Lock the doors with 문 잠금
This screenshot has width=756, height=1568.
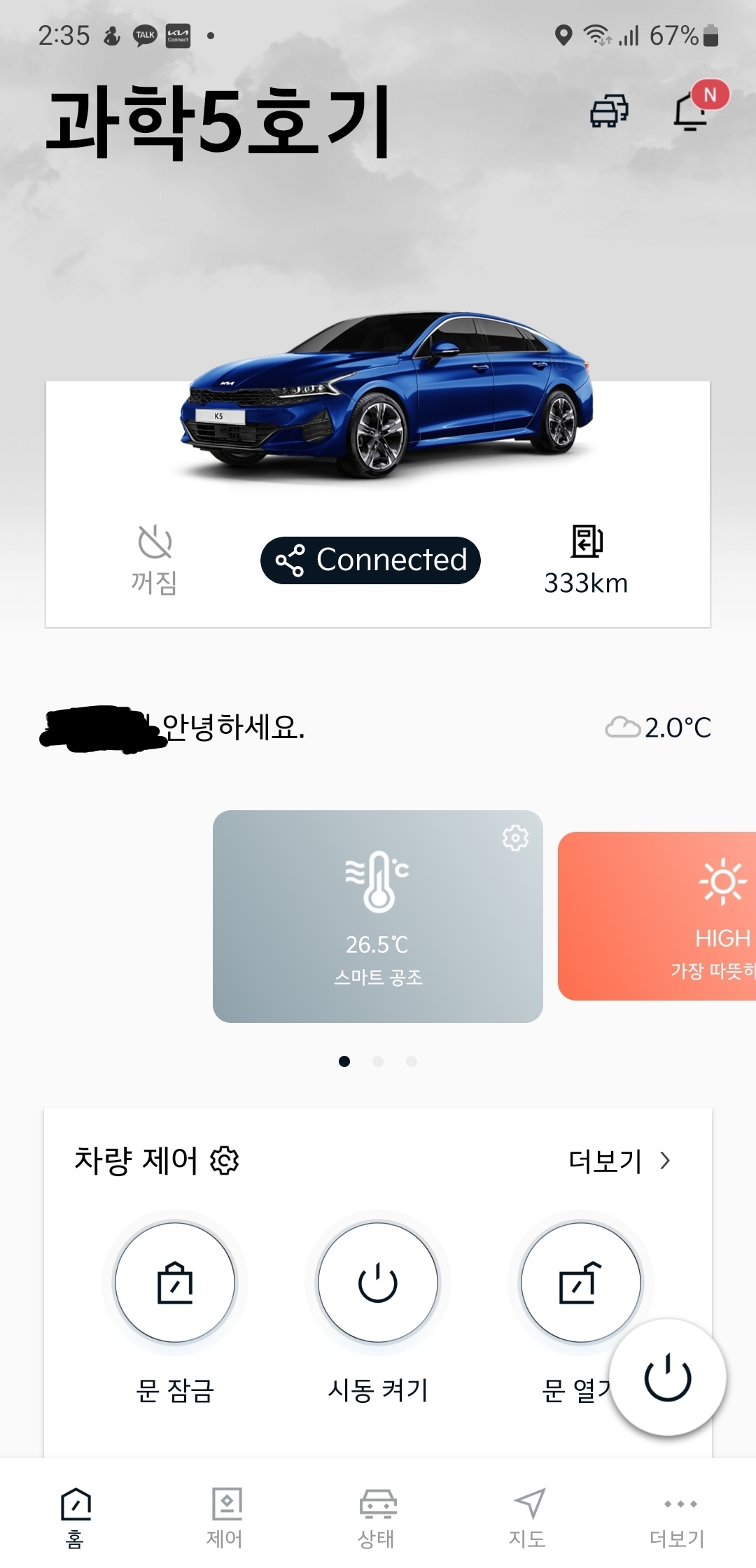(x=175, y=1283)
